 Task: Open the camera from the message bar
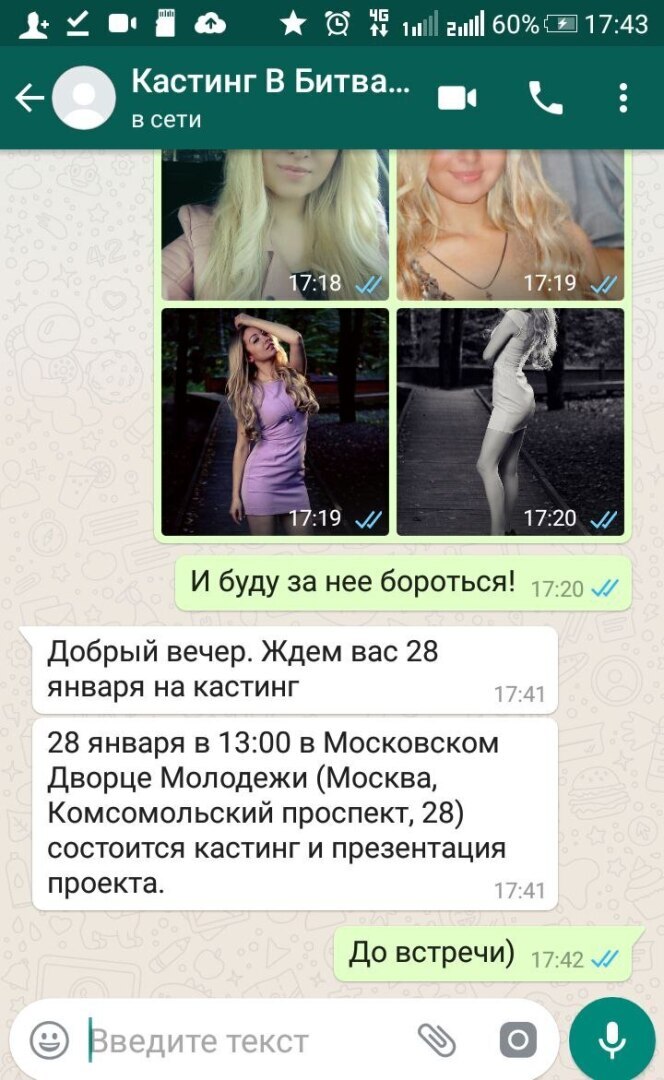click(x=517, y=1040)
